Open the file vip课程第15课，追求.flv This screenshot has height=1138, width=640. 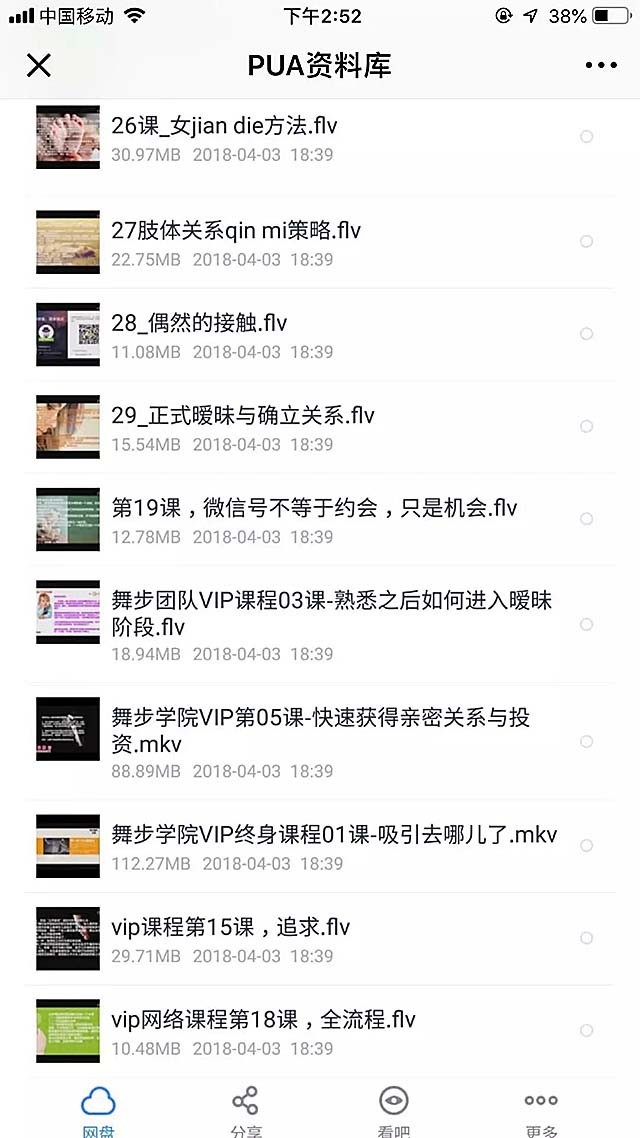[x=231, y=928]
